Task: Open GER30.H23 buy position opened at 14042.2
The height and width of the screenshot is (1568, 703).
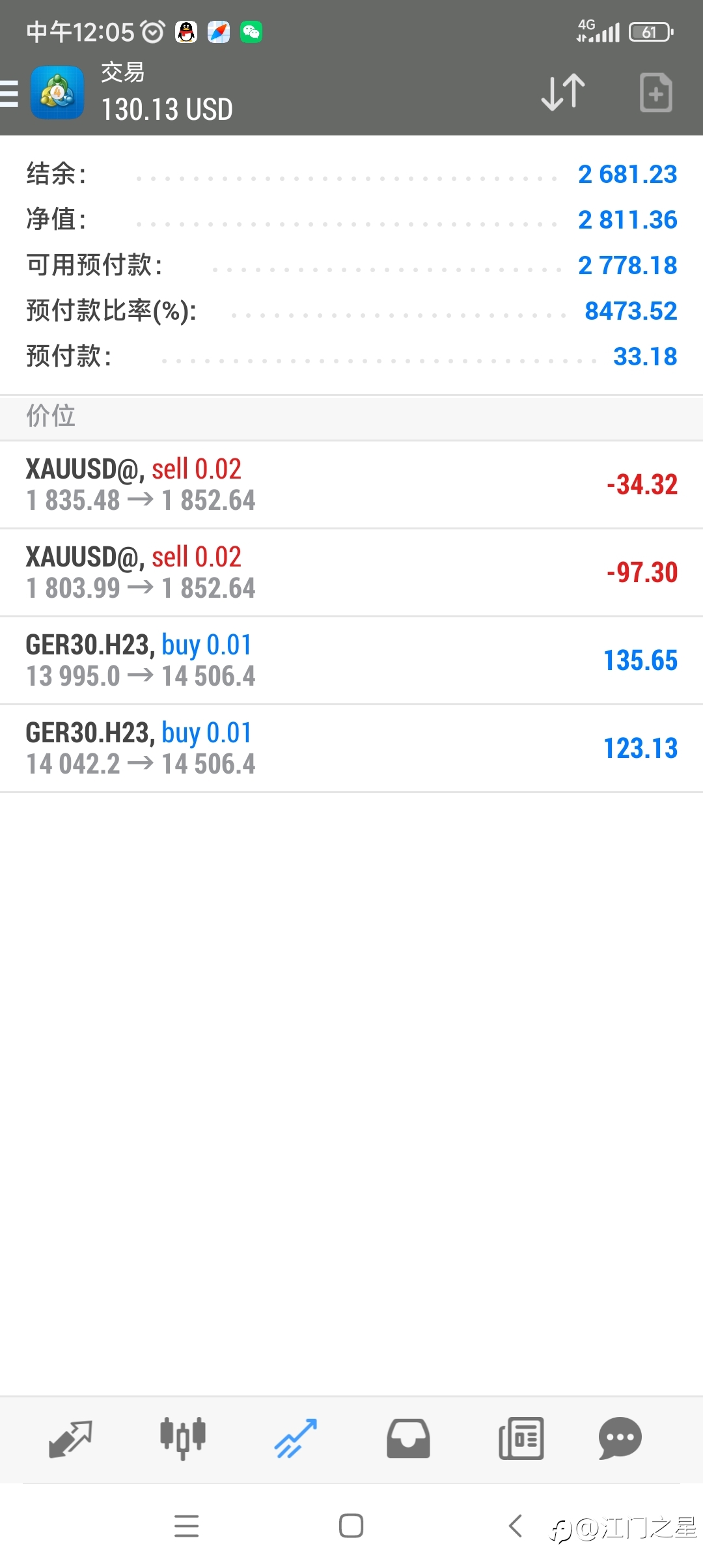Action: [x=351, y=748]
